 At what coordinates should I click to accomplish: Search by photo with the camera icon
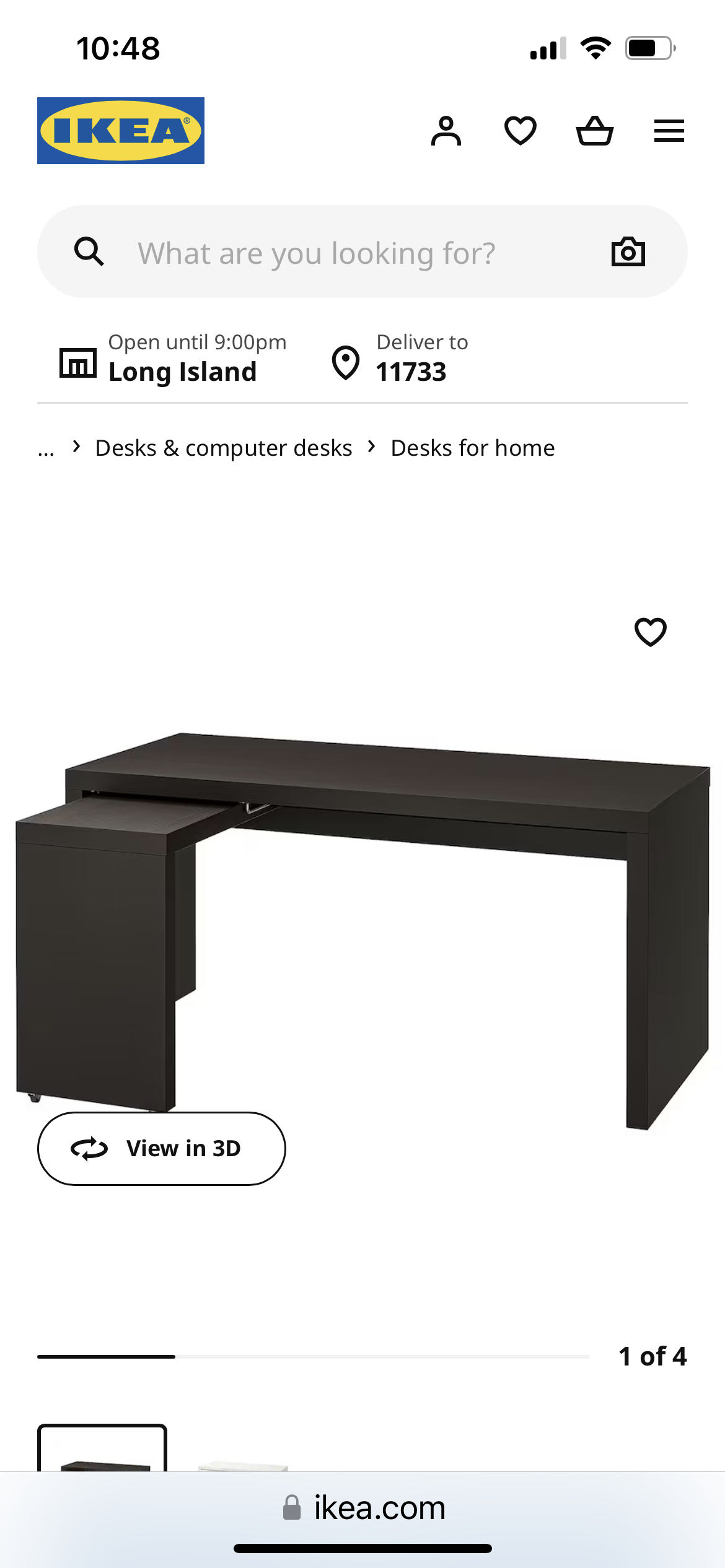(628, 252)
